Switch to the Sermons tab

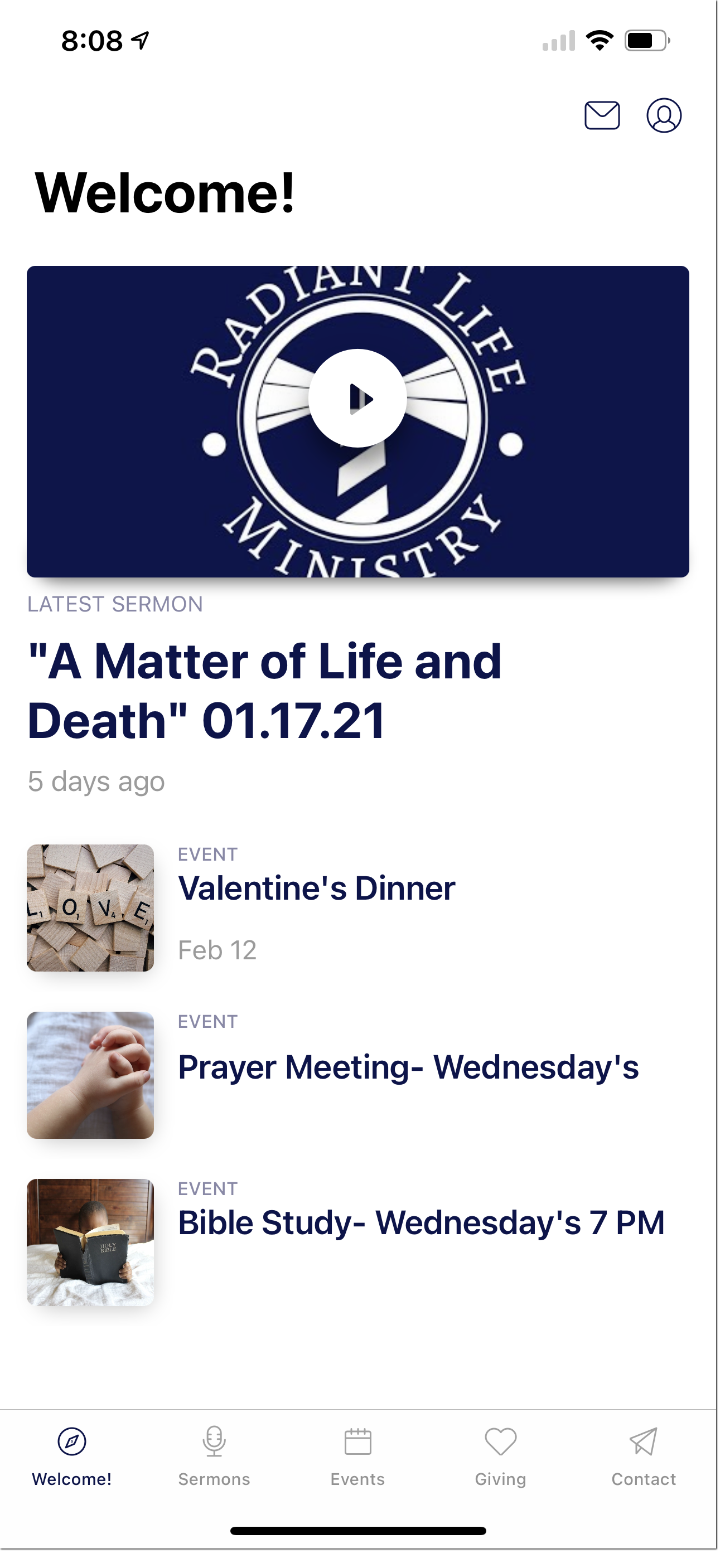coord(214,1455)
